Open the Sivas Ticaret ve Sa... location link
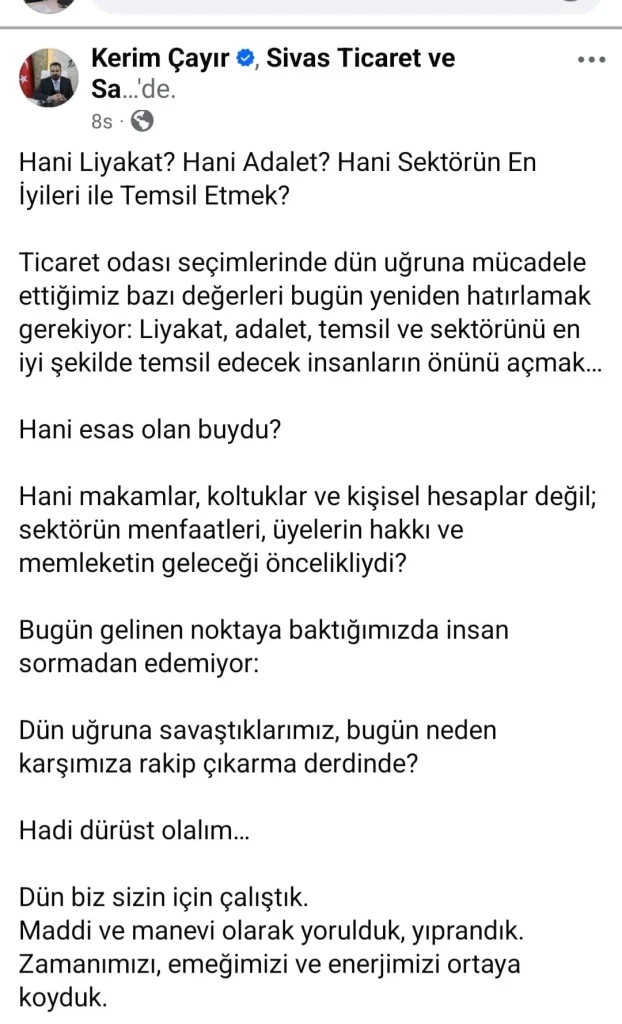Viewport: 622px width, 1024px height. 273,73
